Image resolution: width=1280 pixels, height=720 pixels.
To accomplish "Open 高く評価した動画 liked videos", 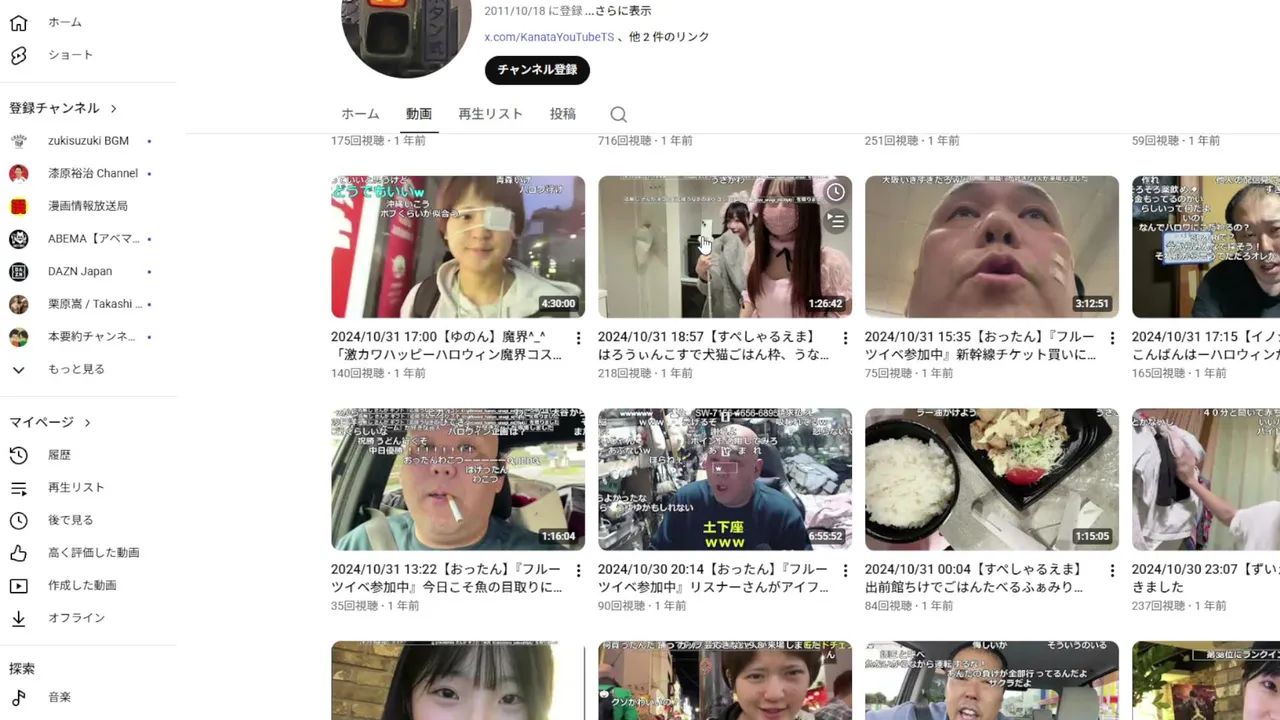I will [x=93, y=553].
